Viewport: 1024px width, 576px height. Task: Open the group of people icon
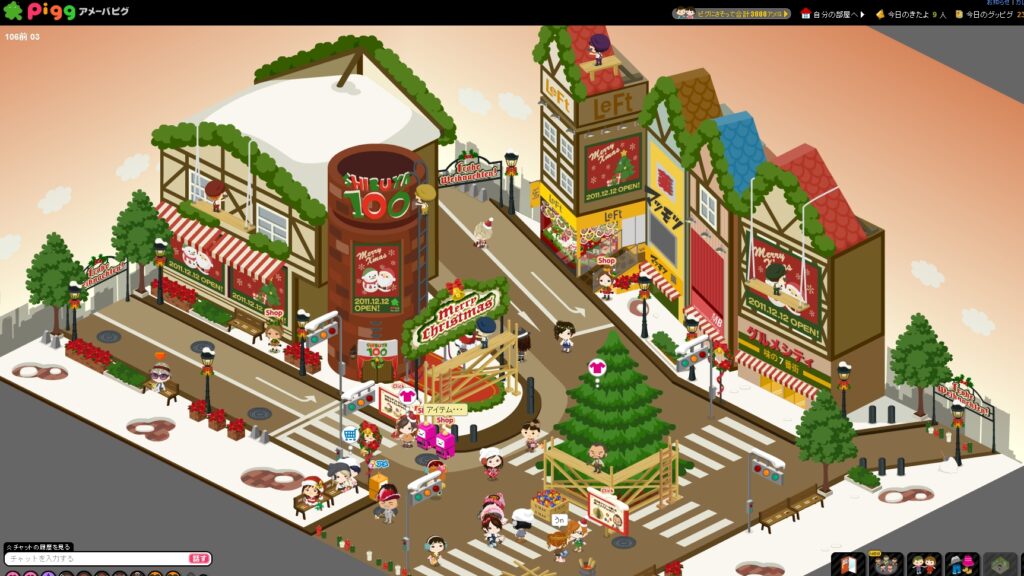pyautogui.click(x=886, y=564)
